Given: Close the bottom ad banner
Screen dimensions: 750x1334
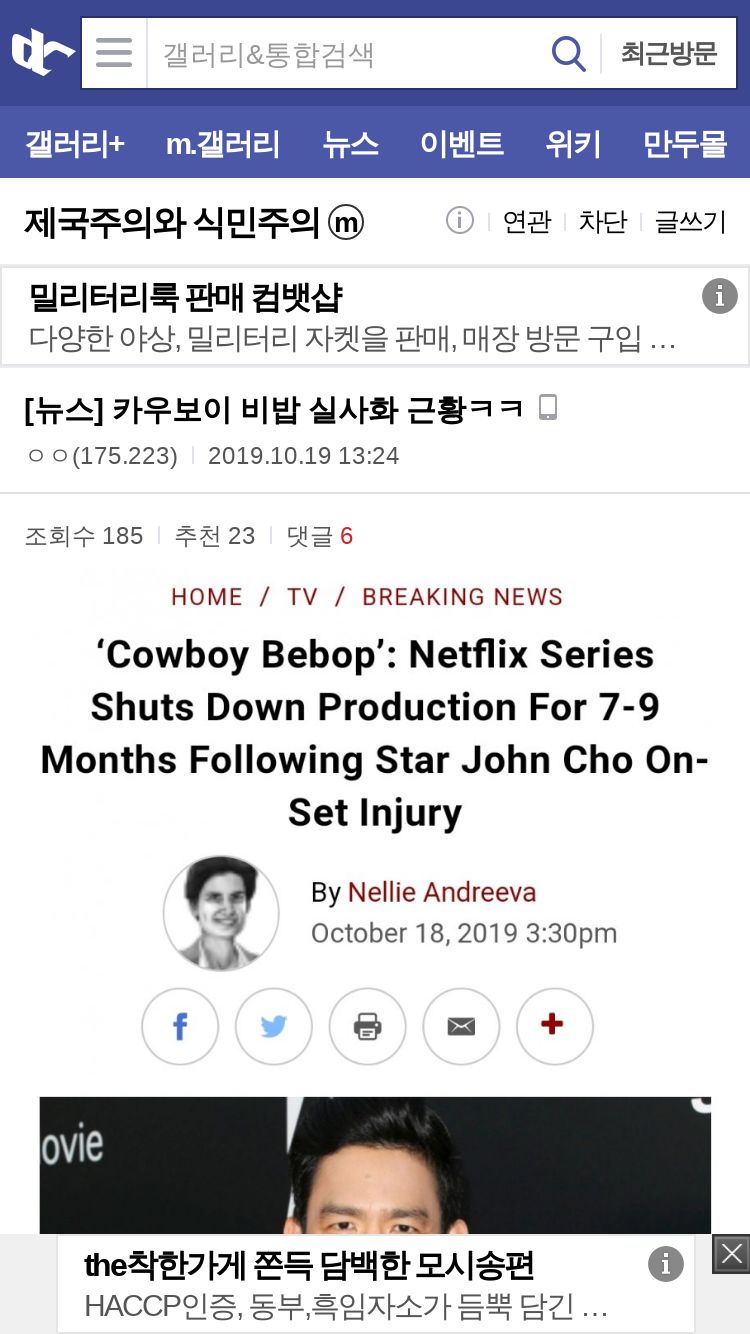Looking at the screenshot, I should [731, 1254].
